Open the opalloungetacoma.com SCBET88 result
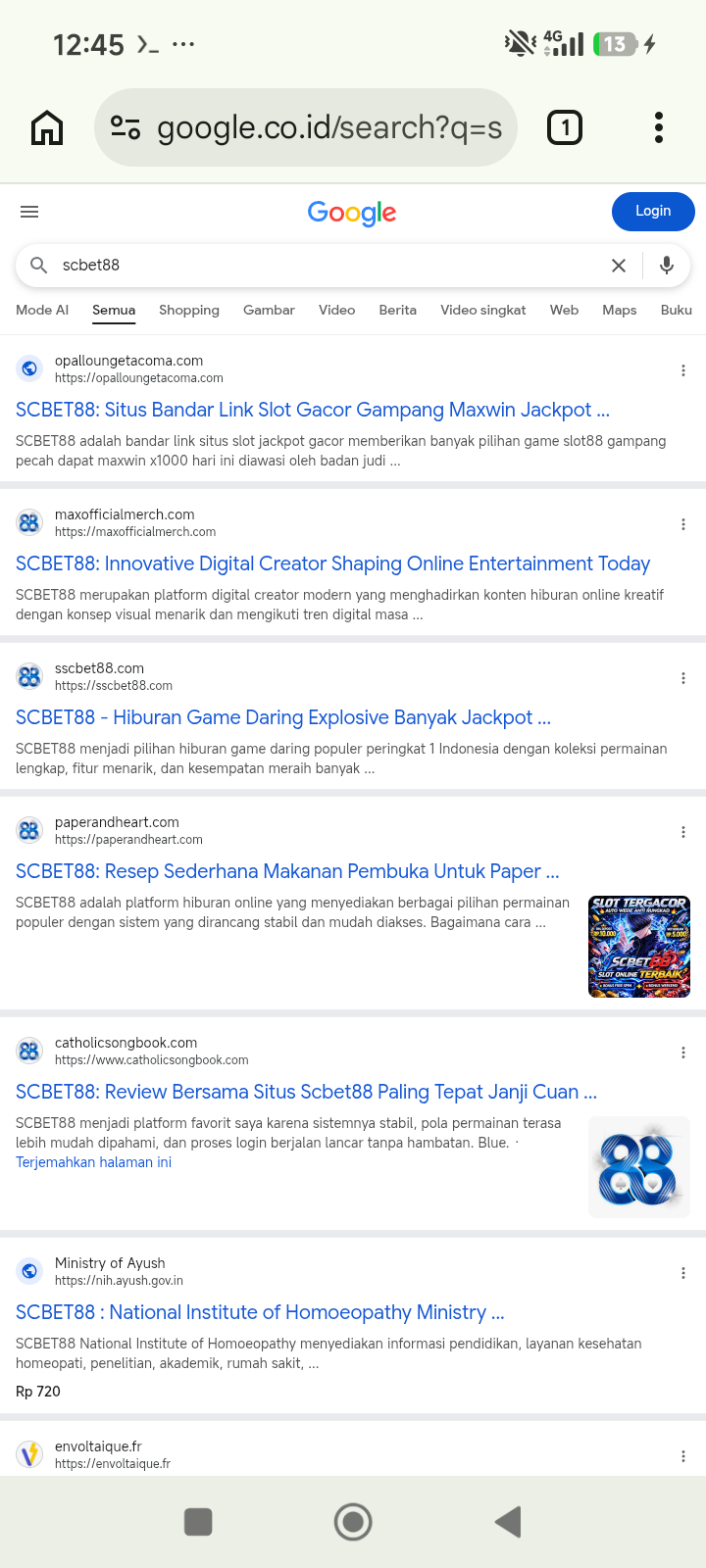Image resolution: width=706 pixels, height=1568 pixels. [313, 410]
